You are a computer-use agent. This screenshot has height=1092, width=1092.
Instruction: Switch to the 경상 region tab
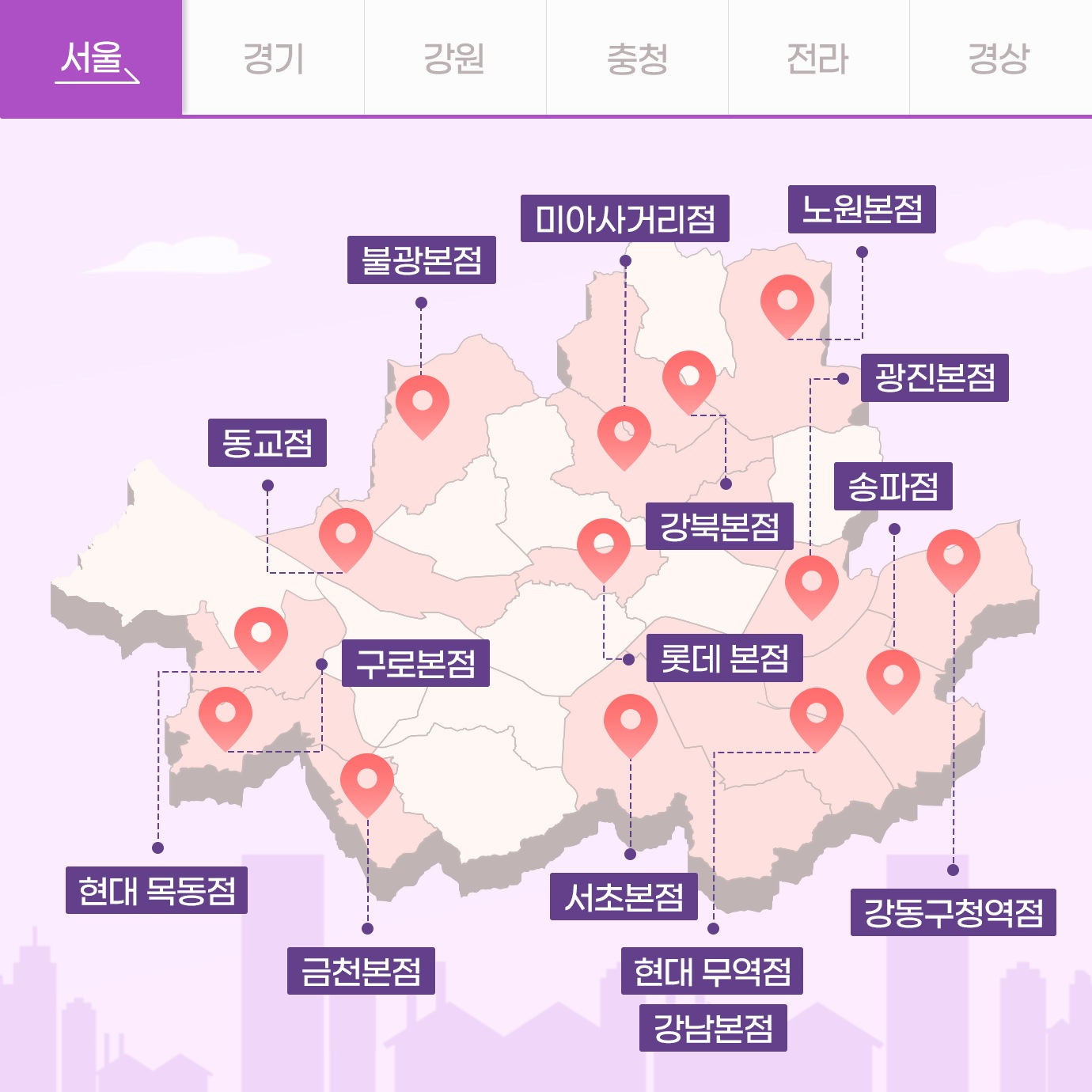[x=999, y=59]
